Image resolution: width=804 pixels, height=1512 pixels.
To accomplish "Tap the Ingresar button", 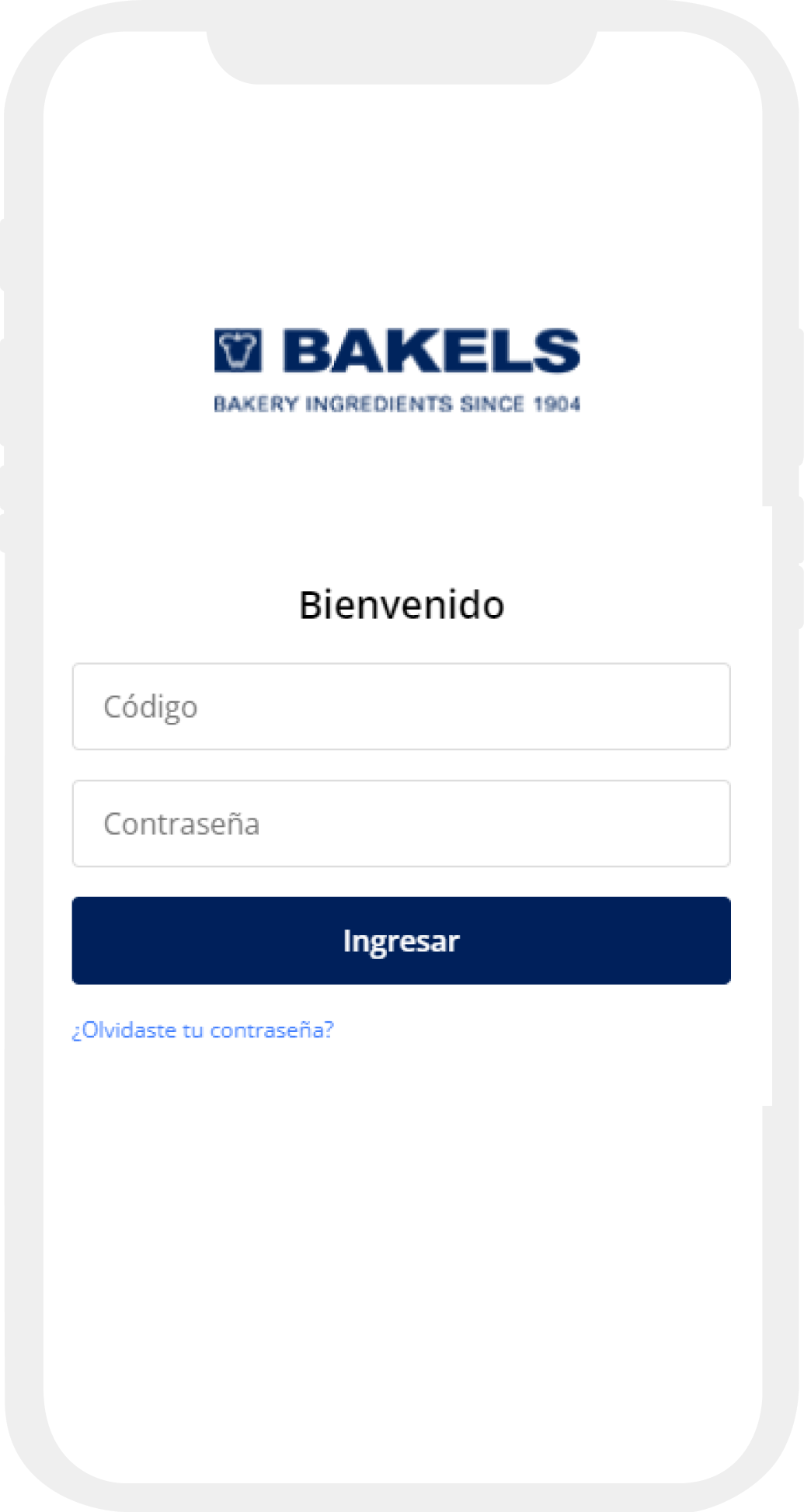I will pos(401,940).
